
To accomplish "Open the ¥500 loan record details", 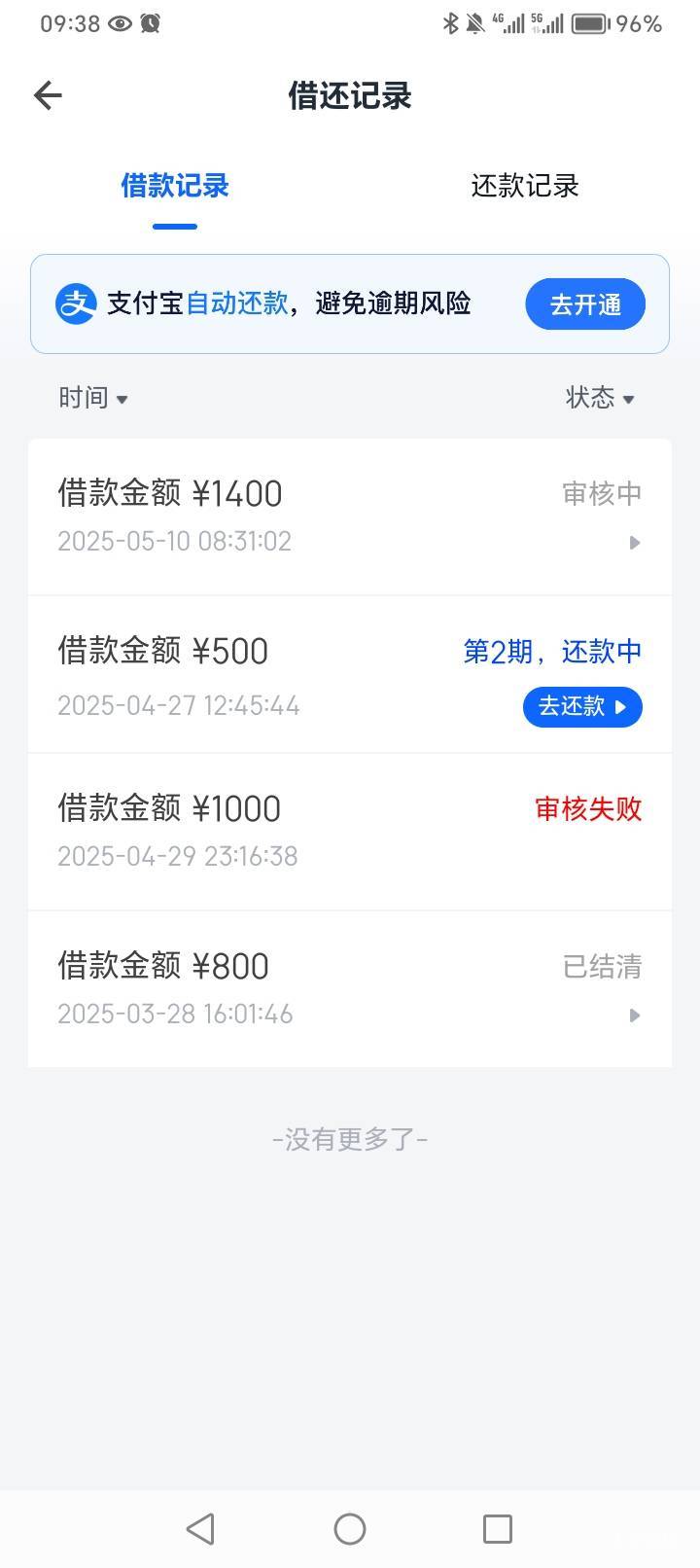I will (350, 674).
